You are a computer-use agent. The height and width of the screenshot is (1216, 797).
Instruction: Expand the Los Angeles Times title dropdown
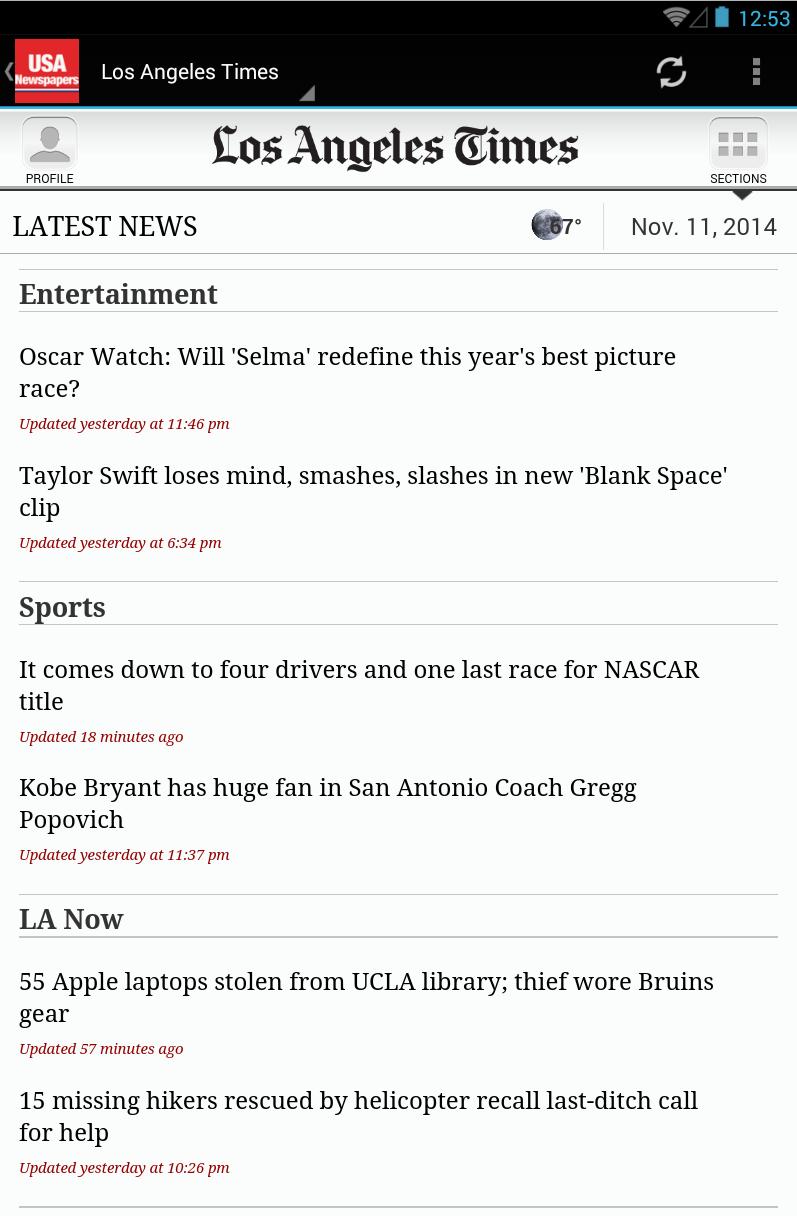point(305,93)
